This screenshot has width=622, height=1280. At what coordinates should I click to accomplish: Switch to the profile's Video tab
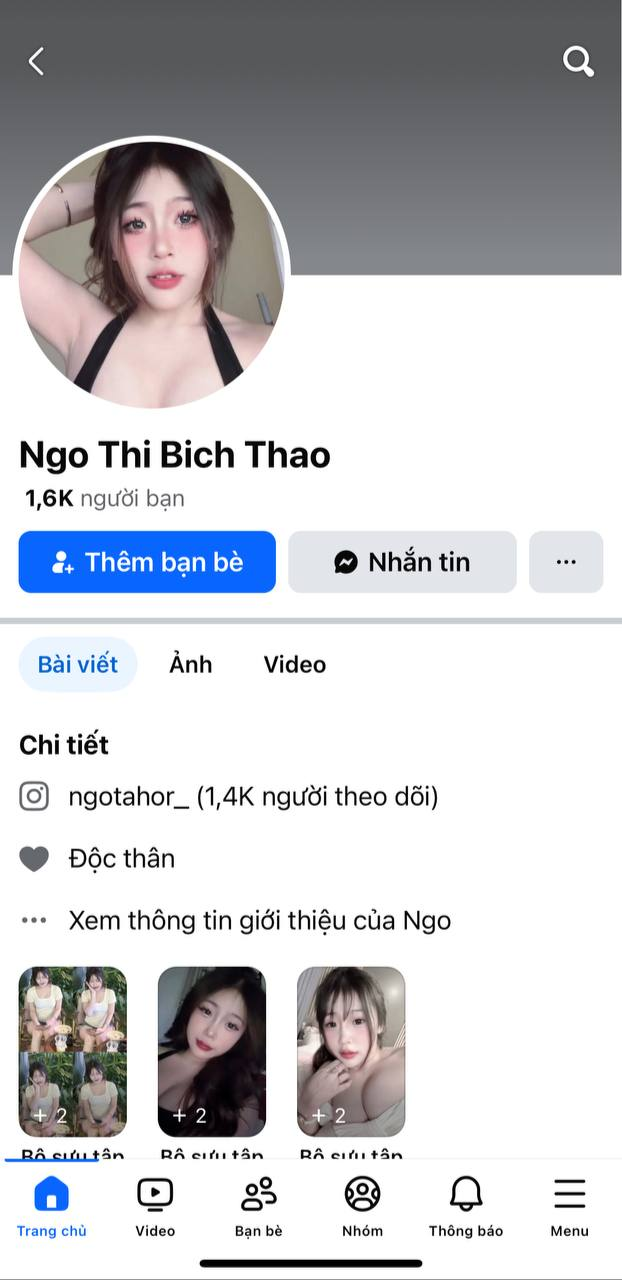click(294, 665)
